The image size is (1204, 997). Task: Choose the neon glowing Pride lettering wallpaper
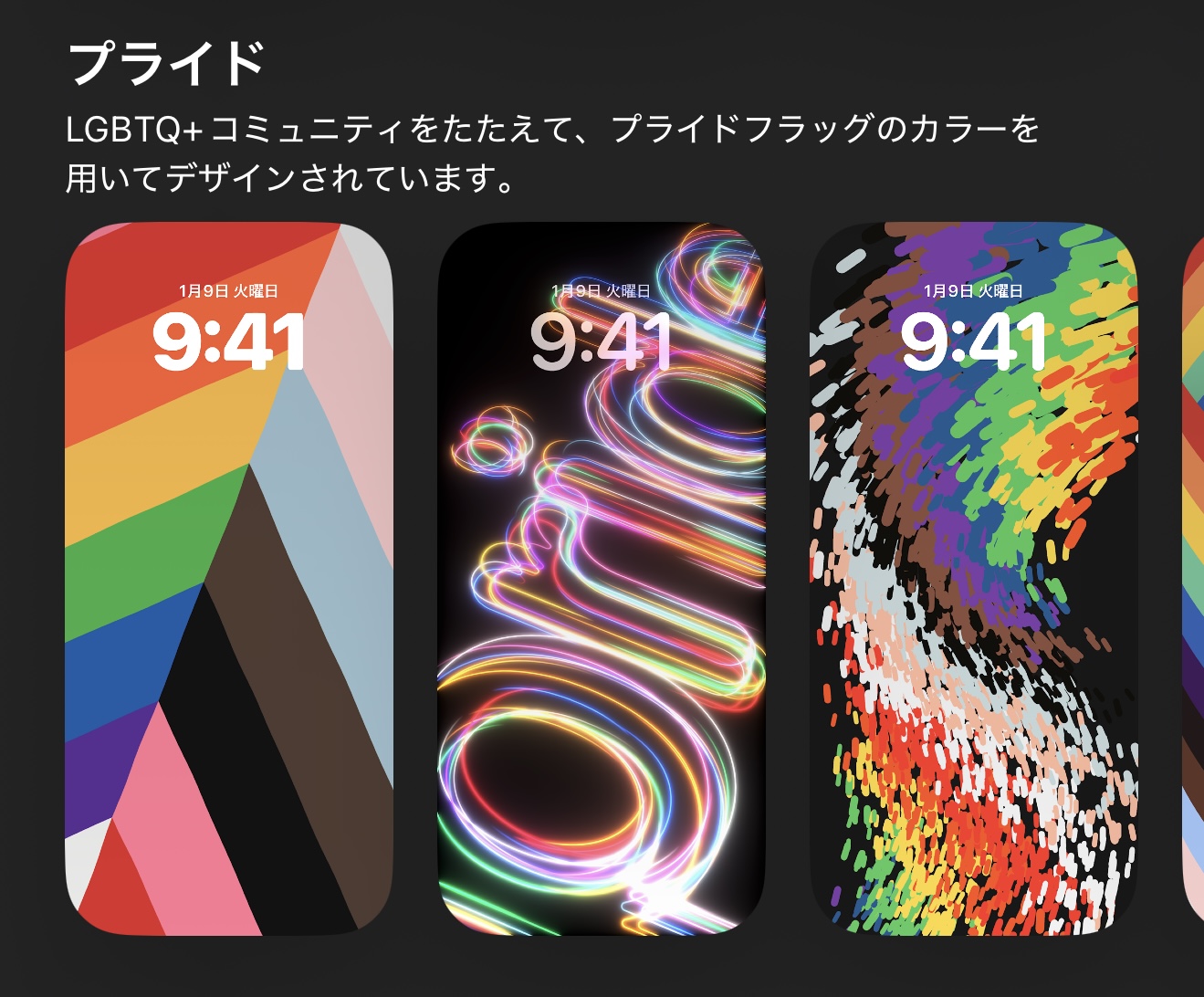pos(602,579)
